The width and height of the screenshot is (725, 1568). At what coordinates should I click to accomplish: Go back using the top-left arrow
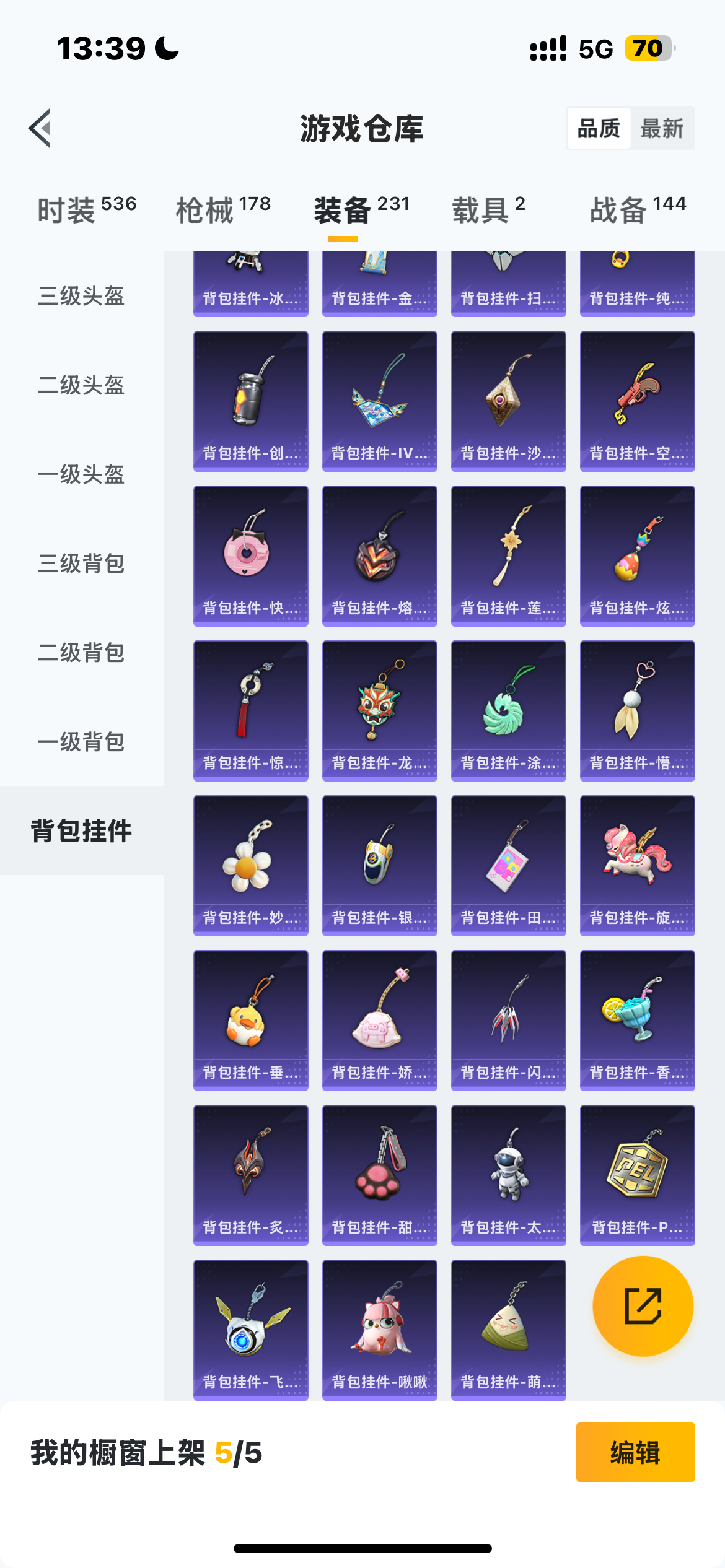point(41,129)
